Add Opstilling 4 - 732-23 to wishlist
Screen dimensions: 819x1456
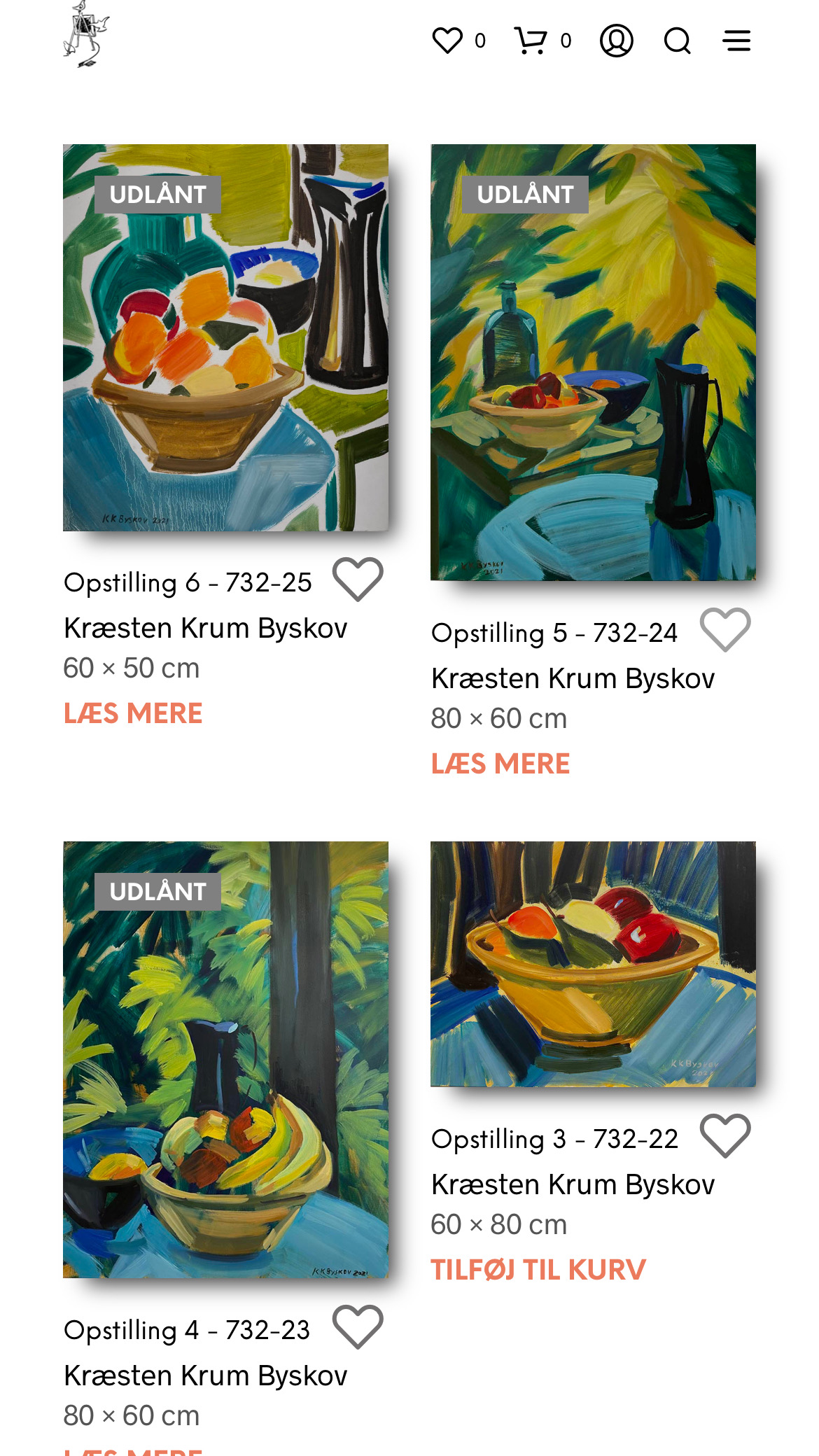[358, 1327]
